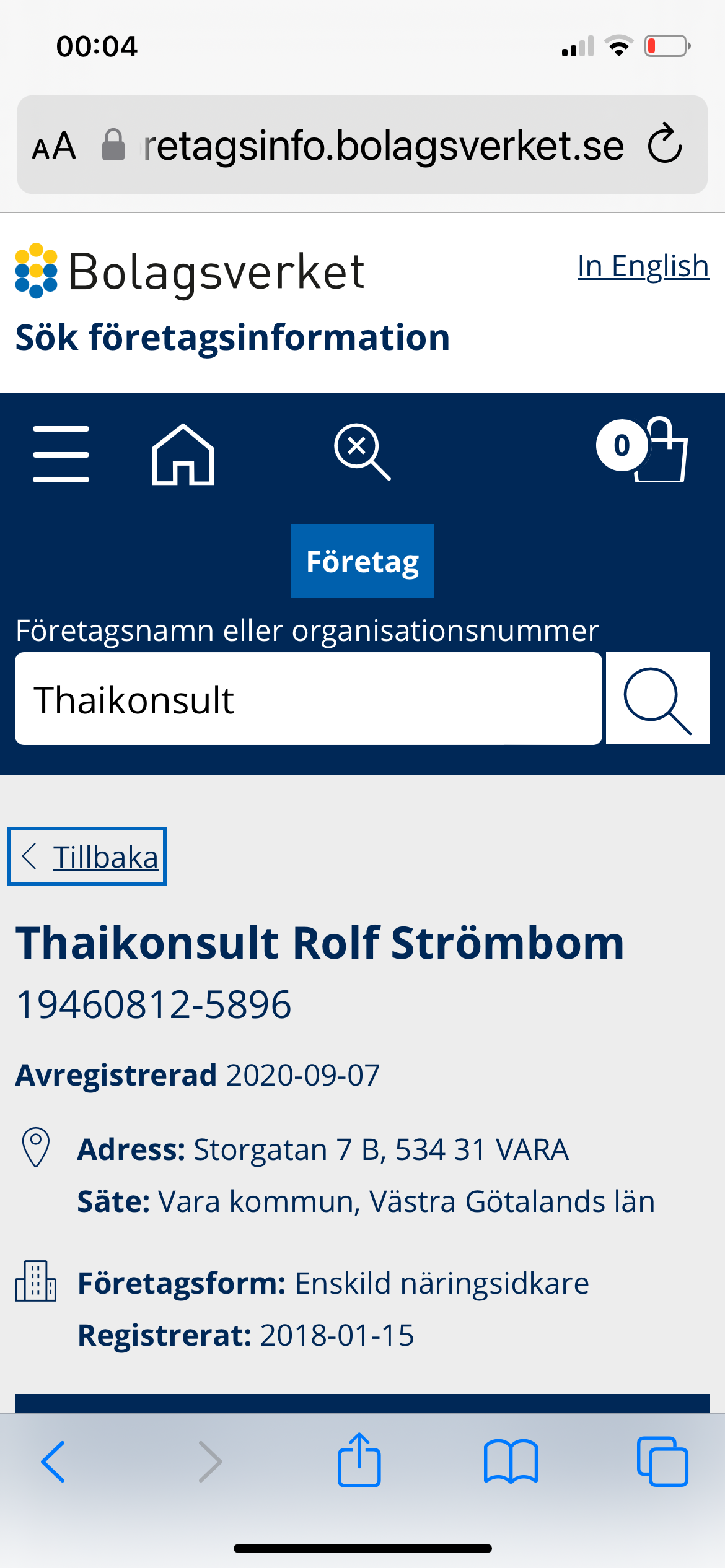Viewport: 725px width, 1568px height.
Task: Select the Företag tab
Action: [362, 561]
